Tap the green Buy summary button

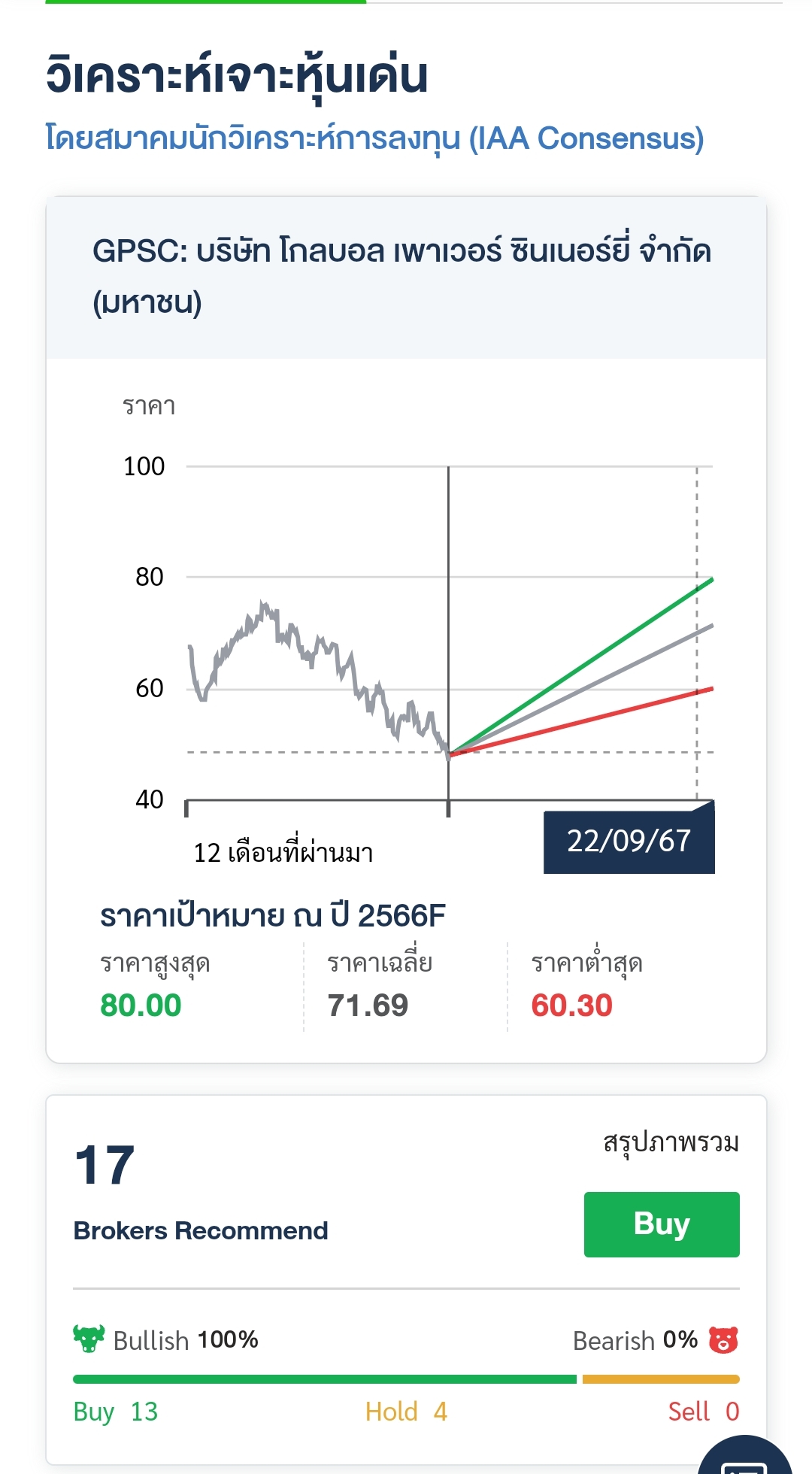(662, 1224)
